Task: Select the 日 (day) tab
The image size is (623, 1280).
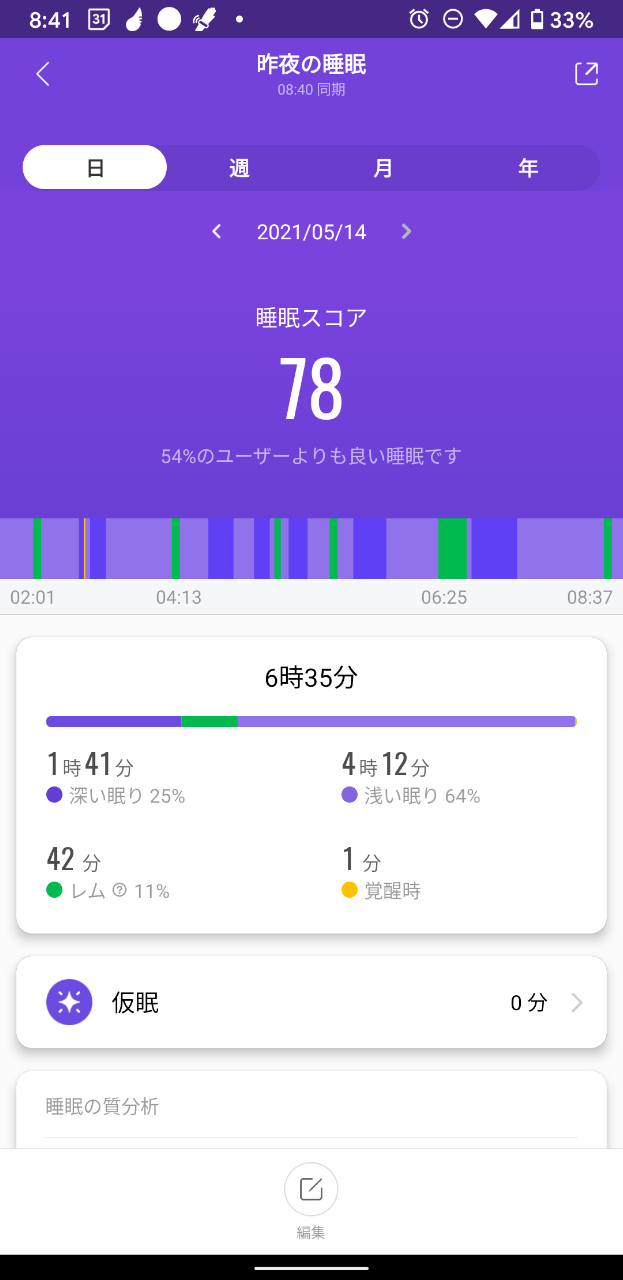Action: coord(95,168)
